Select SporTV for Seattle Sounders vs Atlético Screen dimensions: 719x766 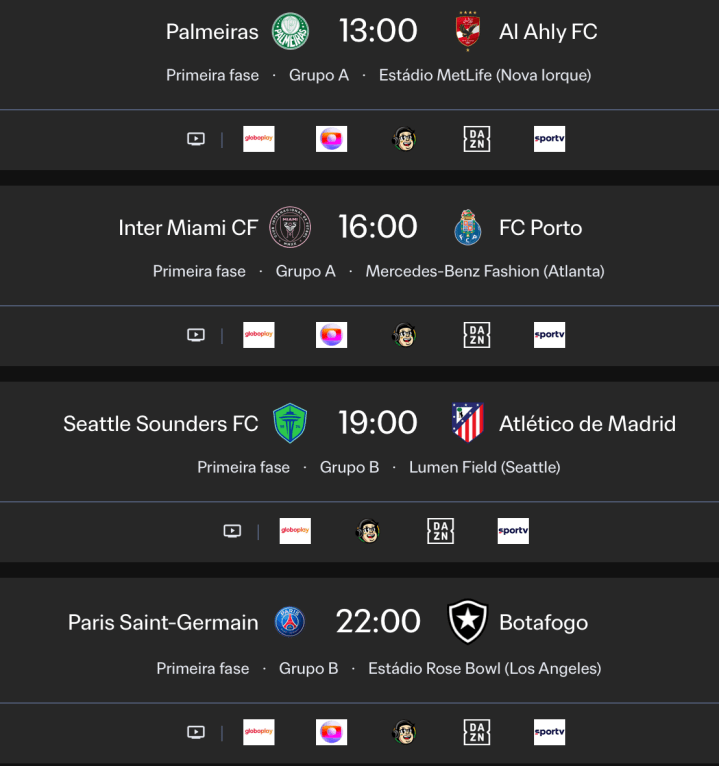click(513, 531)
